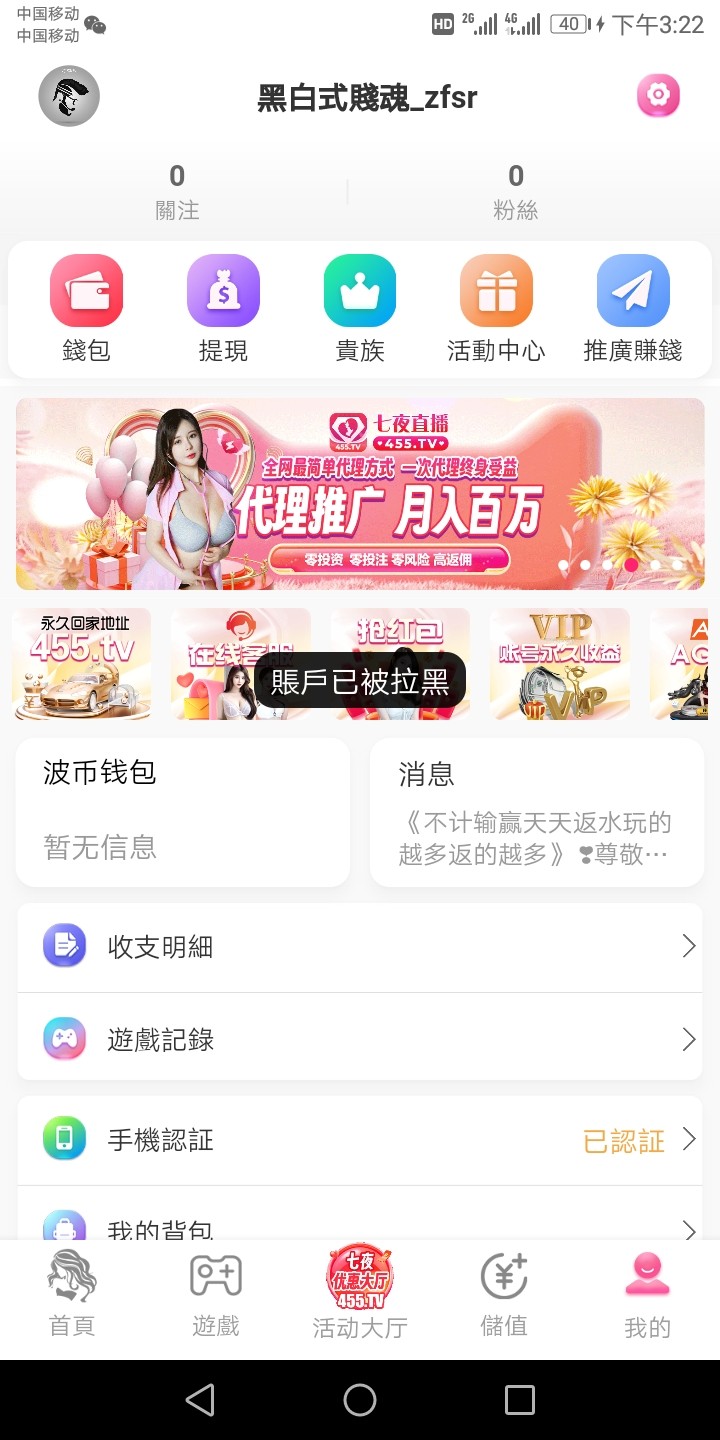
Task: Open the 活動中心 gift box icon
Action: (x=497, y=291)
